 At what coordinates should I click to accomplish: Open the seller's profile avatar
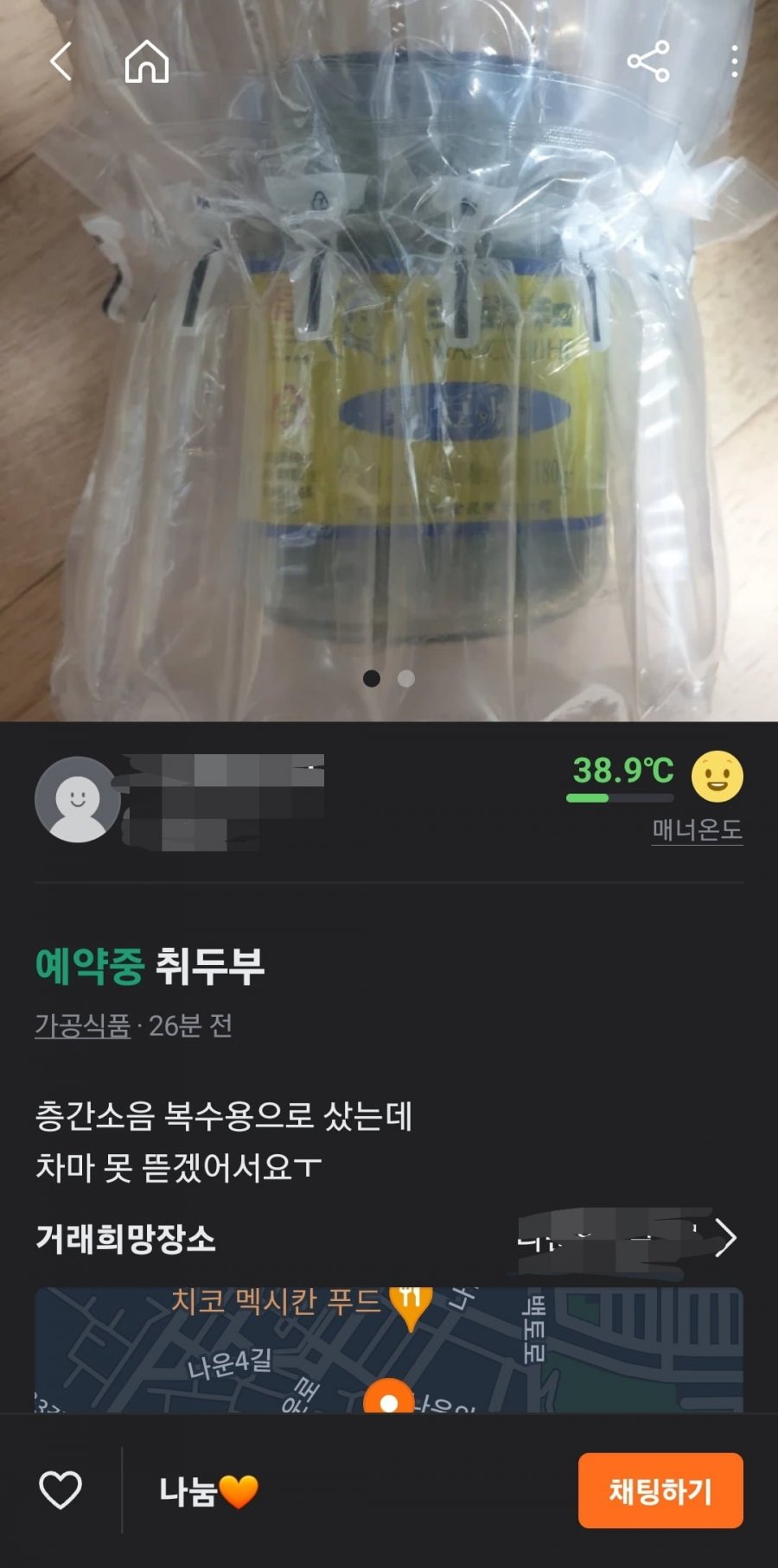(x=77, y=799)
